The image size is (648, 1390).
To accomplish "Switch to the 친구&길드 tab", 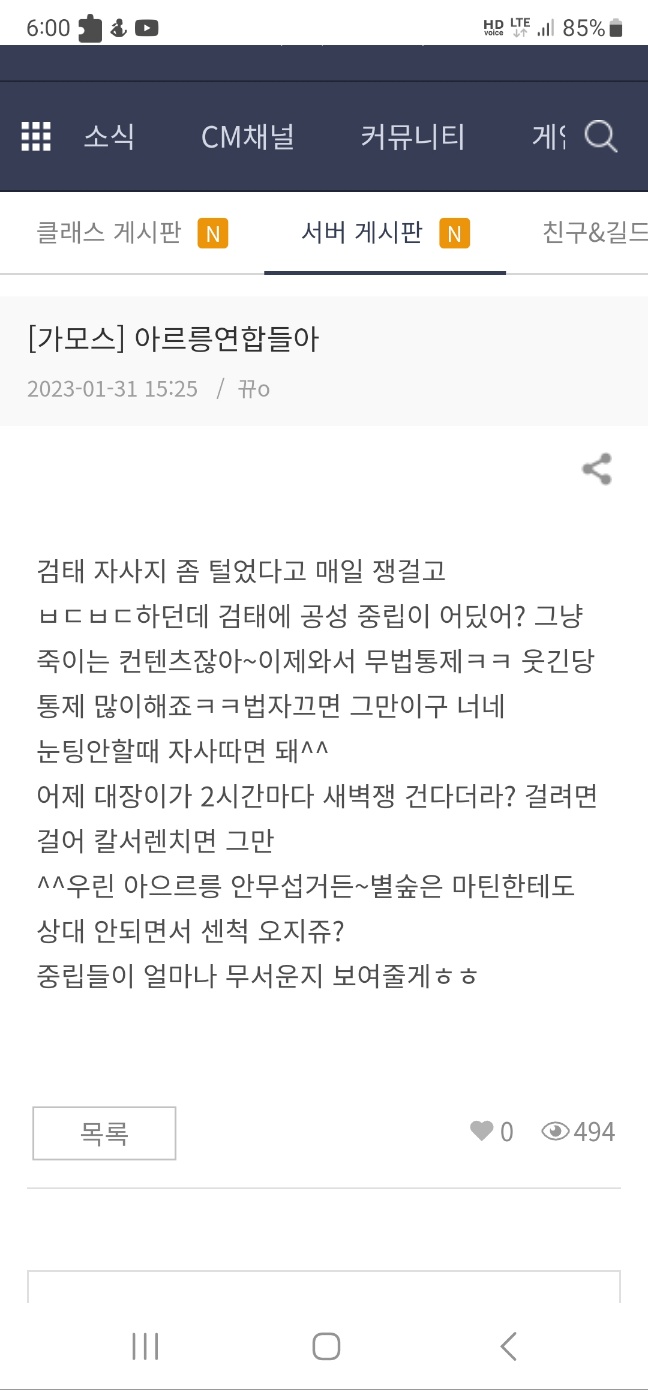I will (x=595, y=233).
